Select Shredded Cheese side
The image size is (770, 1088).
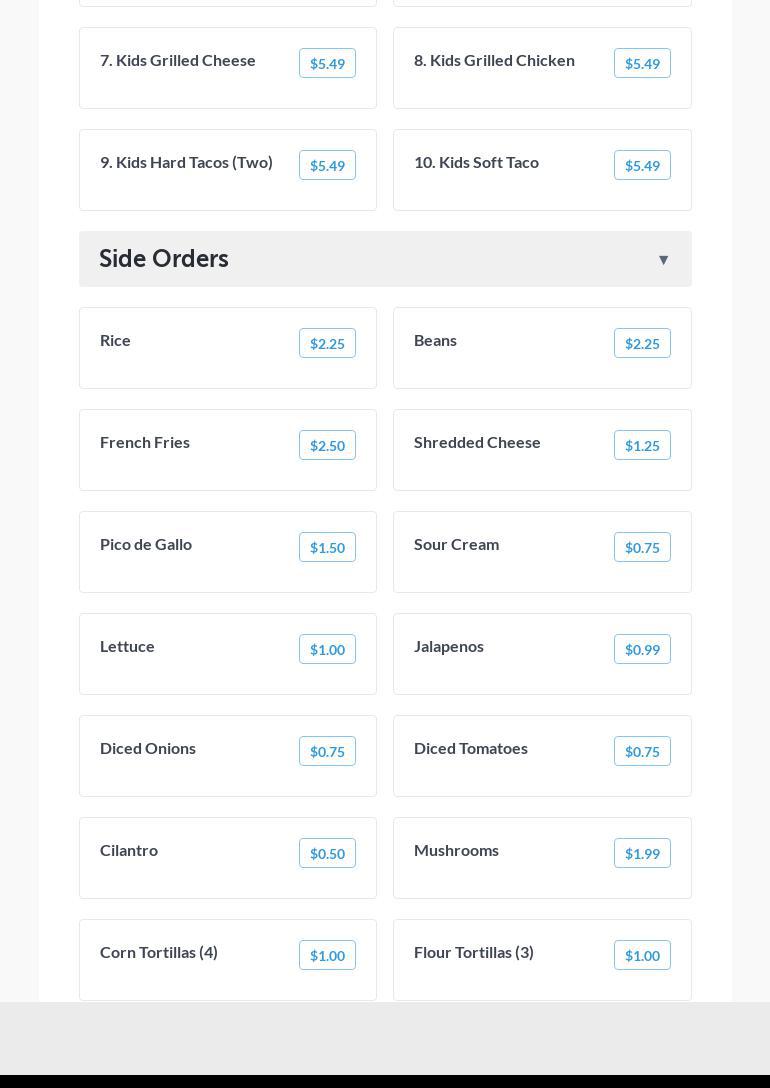coord(542,450)
